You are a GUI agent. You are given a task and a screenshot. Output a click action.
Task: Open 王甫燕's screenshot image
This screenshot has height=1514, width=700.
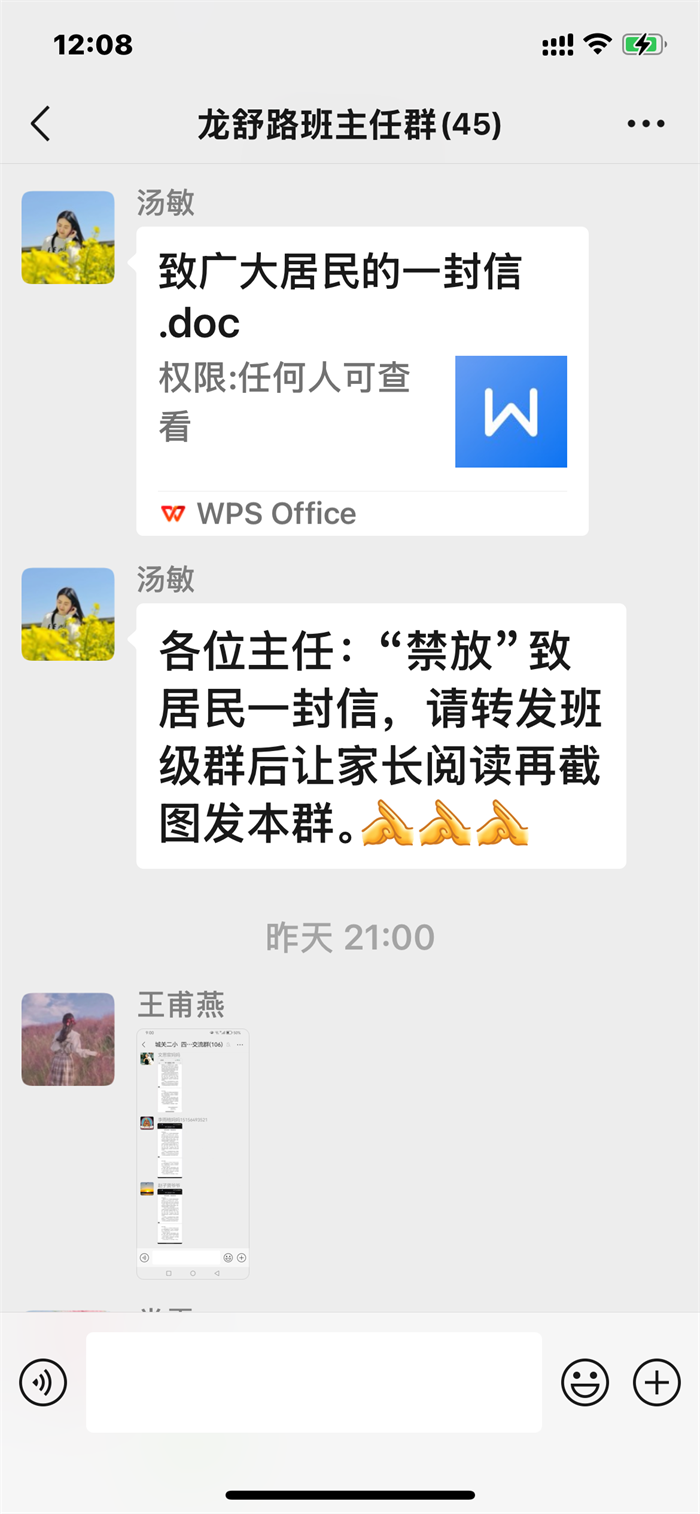point(193,1153)
